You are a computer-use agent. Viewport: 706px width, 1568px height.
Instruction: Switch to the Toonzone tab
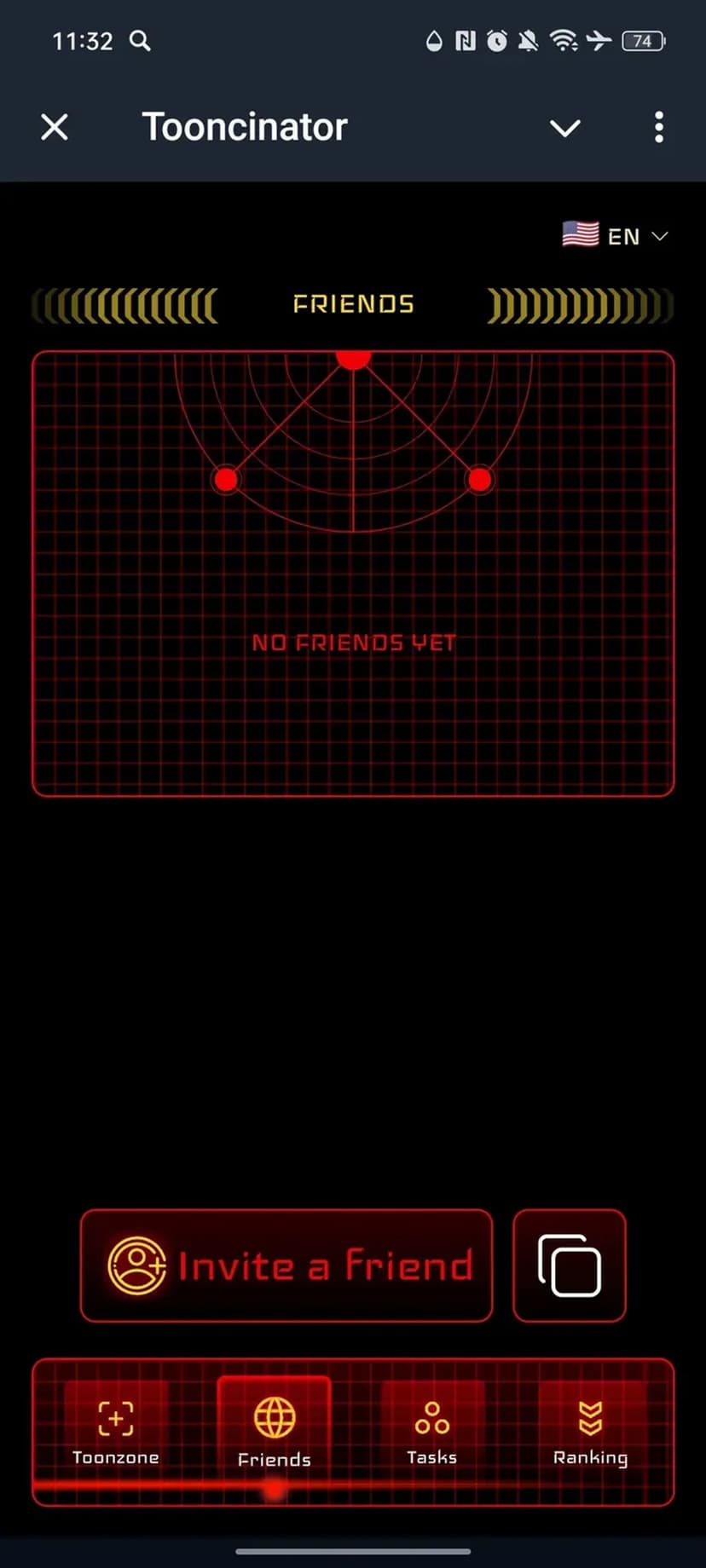point(116,1432)
